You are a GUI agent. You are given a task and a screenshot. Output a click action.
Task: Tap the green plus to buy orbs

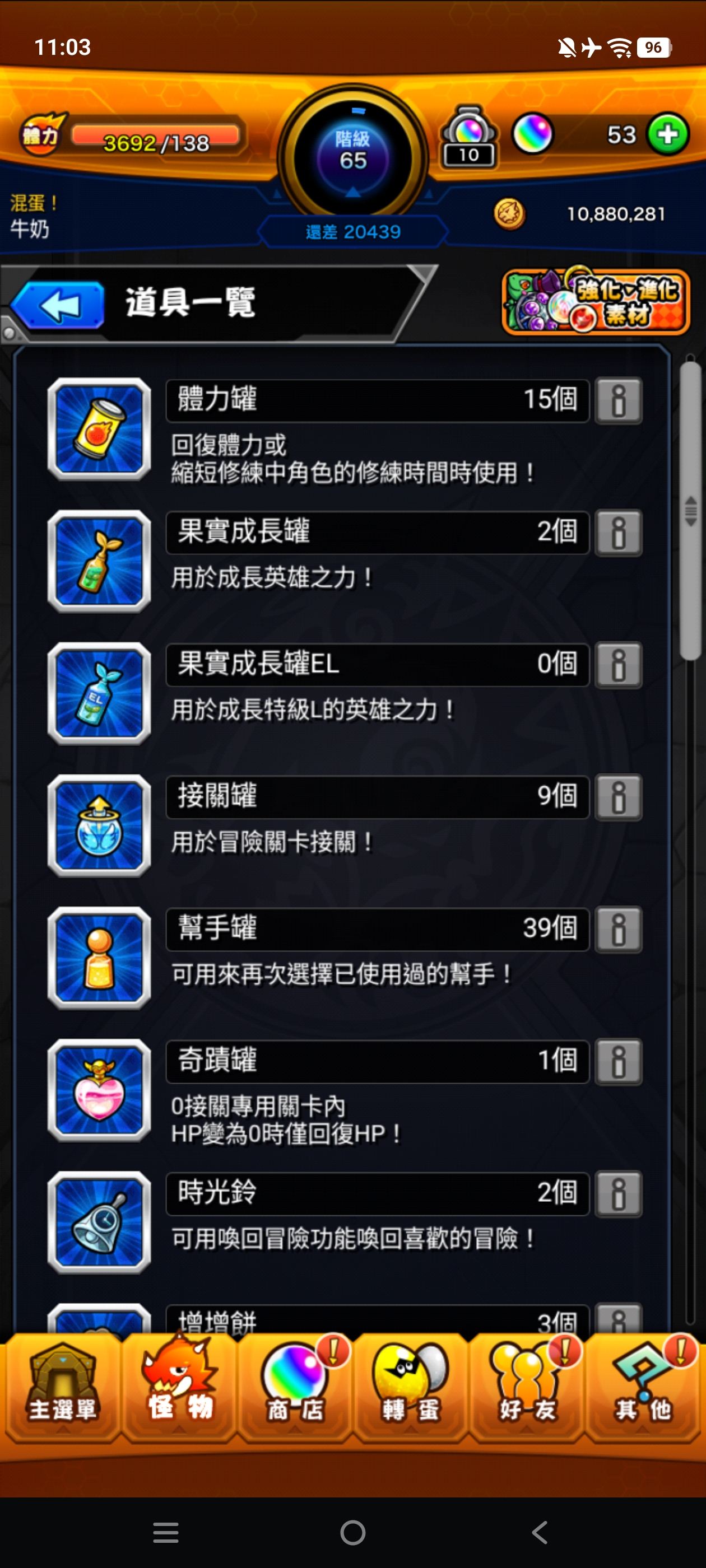coord(668,134)
